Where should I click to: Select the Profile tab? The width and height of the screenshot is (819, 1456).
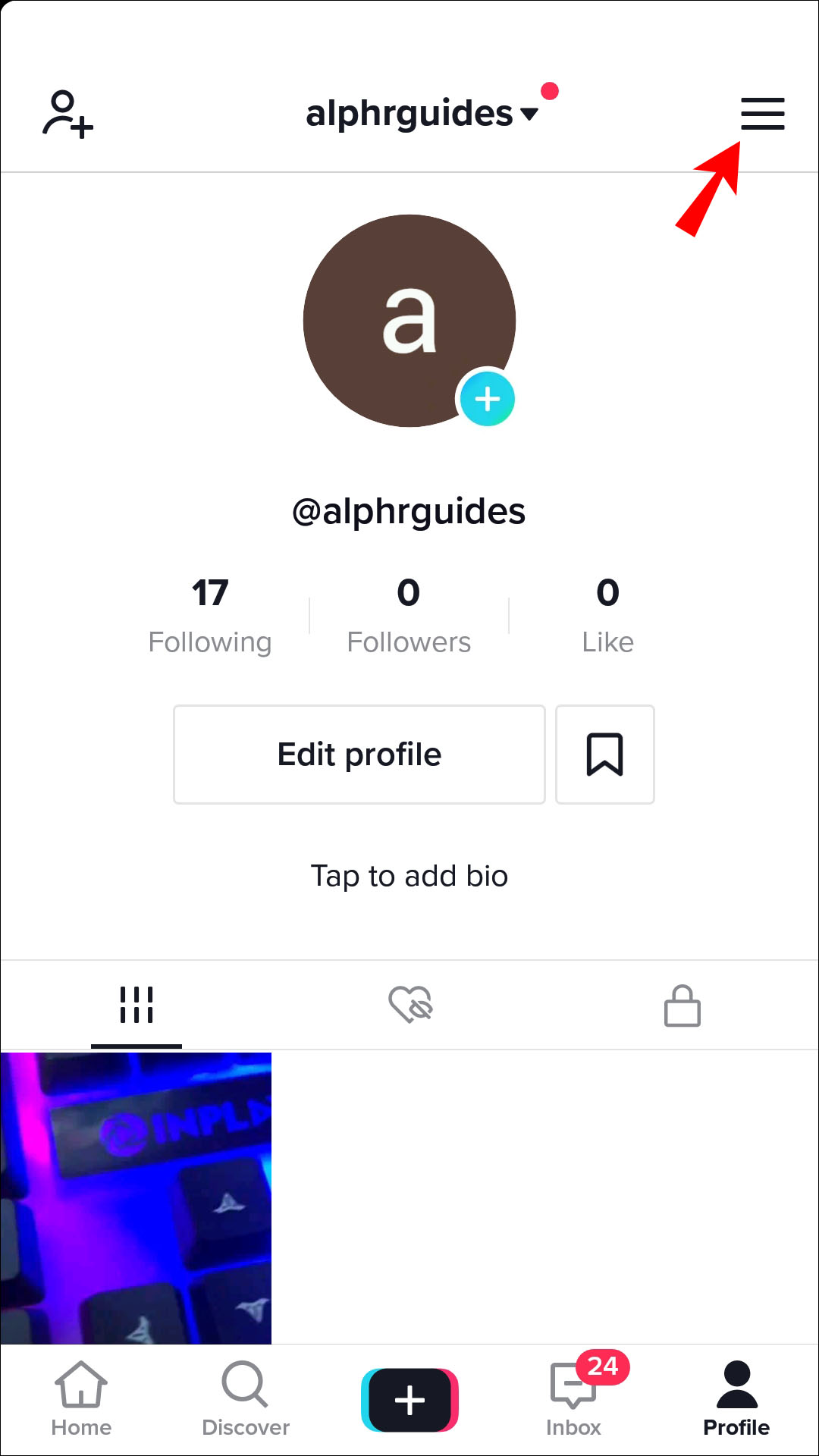[x=736, y=1400]
